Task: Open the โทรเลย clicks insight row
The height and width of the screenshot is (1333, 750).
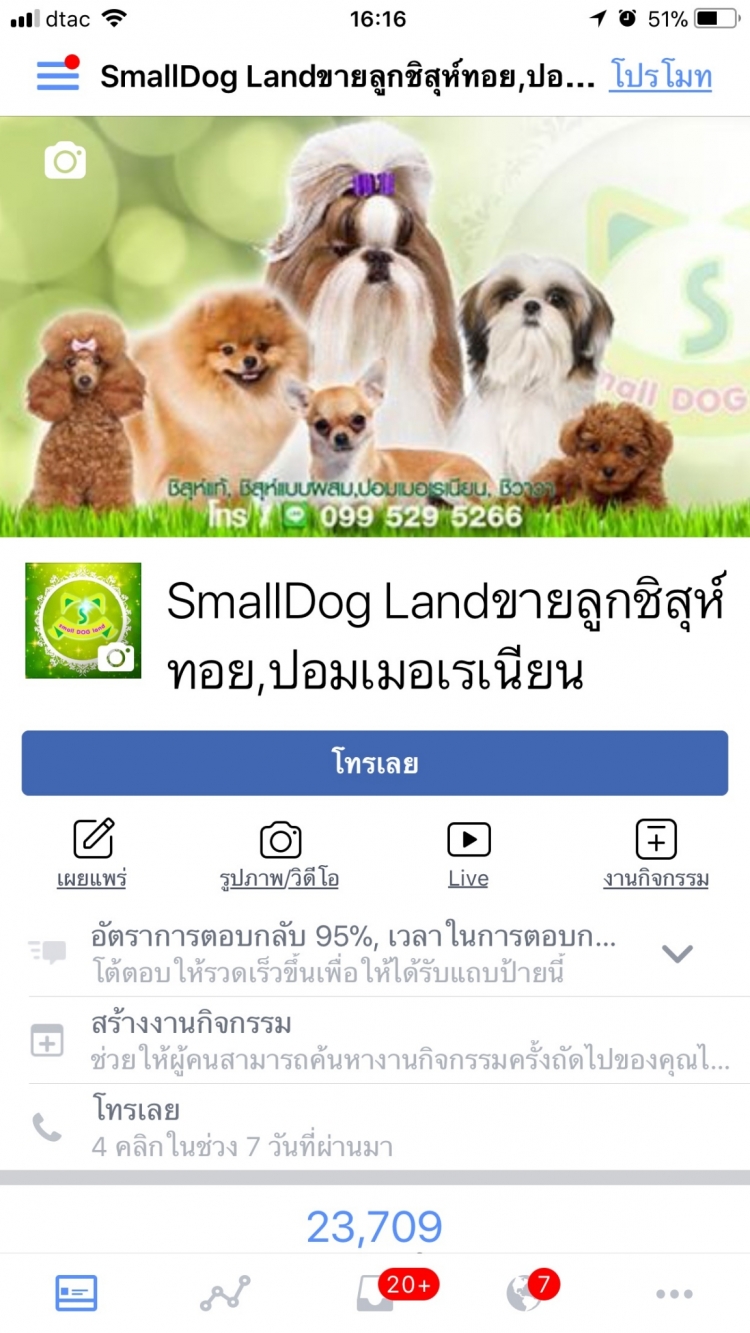Action: click(x=375, y=1126)
